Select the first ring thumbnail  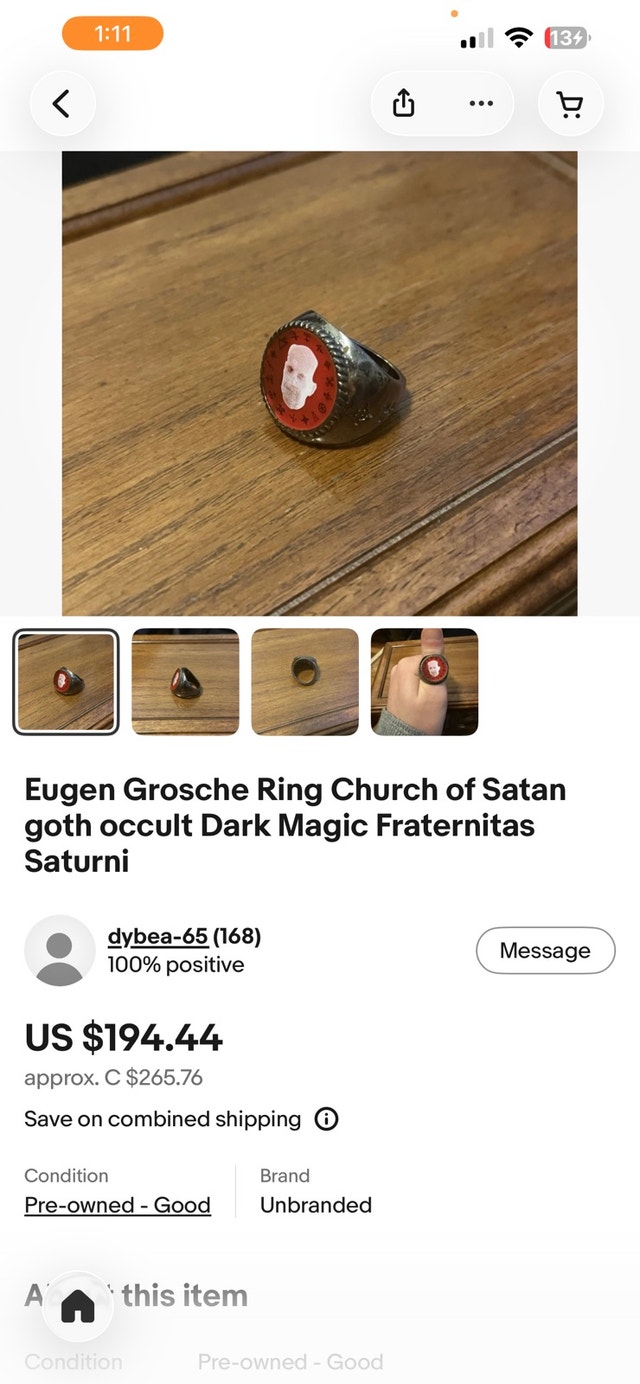pos(66,682)
